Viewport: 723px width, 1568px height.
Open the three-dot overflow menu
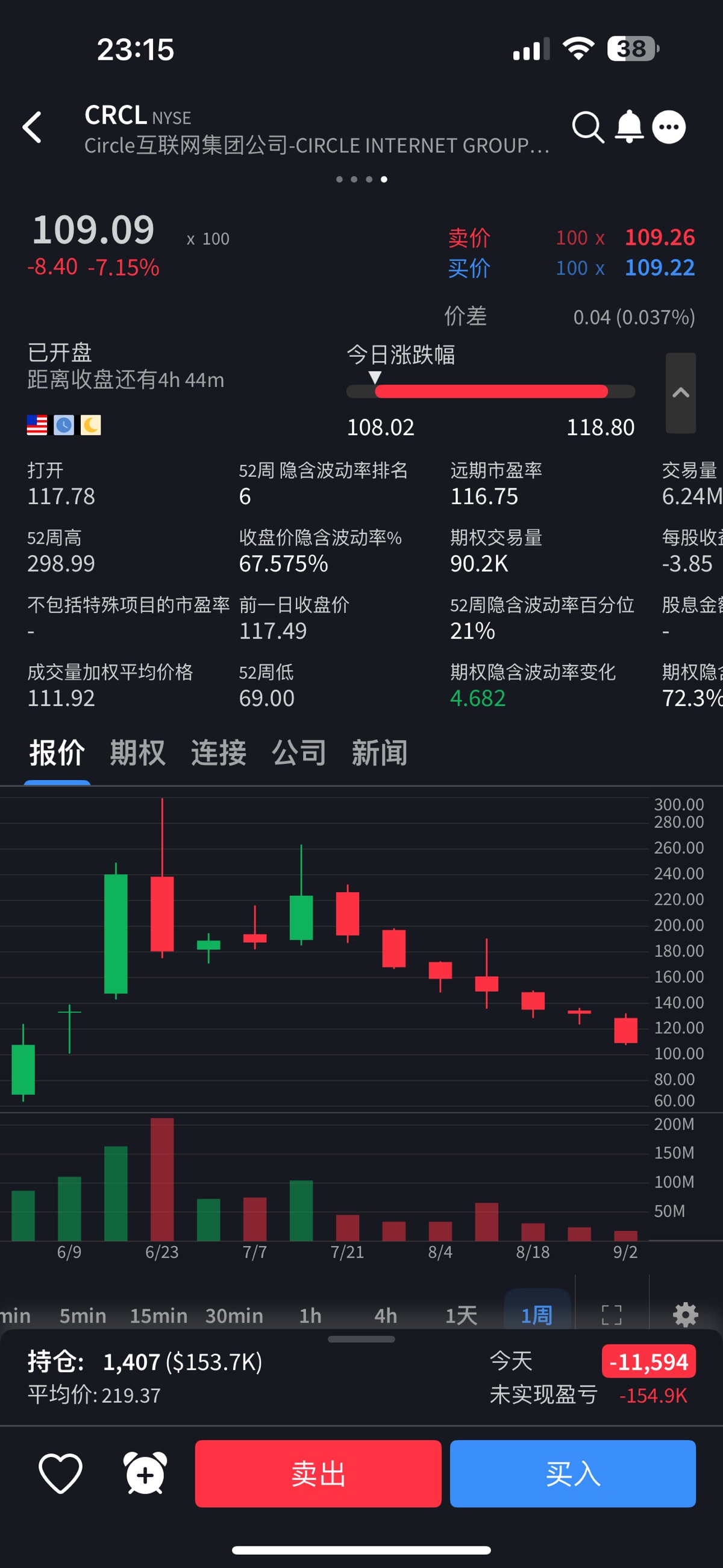(669, 127)
